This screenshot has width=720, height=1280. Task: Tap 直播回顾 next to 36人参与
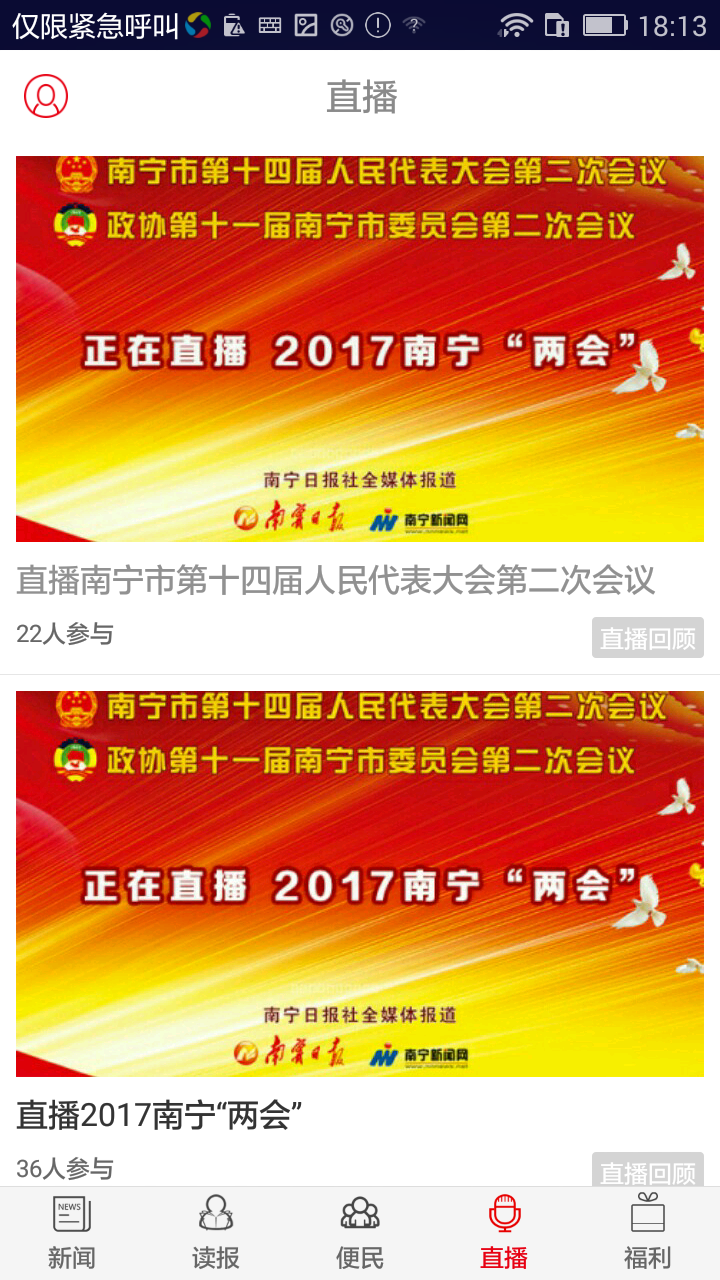click(647, 1170)
